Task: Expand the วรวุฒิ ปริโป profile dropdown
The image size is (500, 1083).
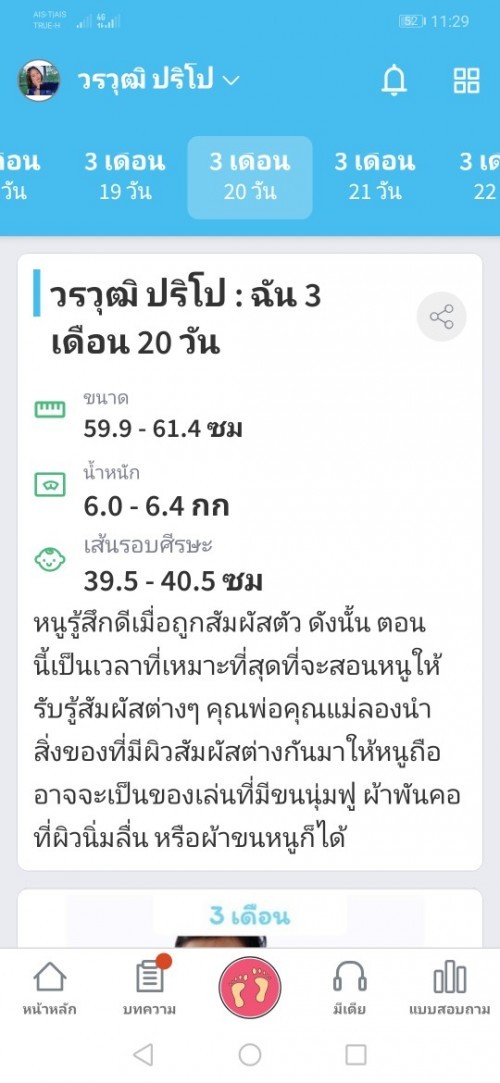Action: point(157,80)
